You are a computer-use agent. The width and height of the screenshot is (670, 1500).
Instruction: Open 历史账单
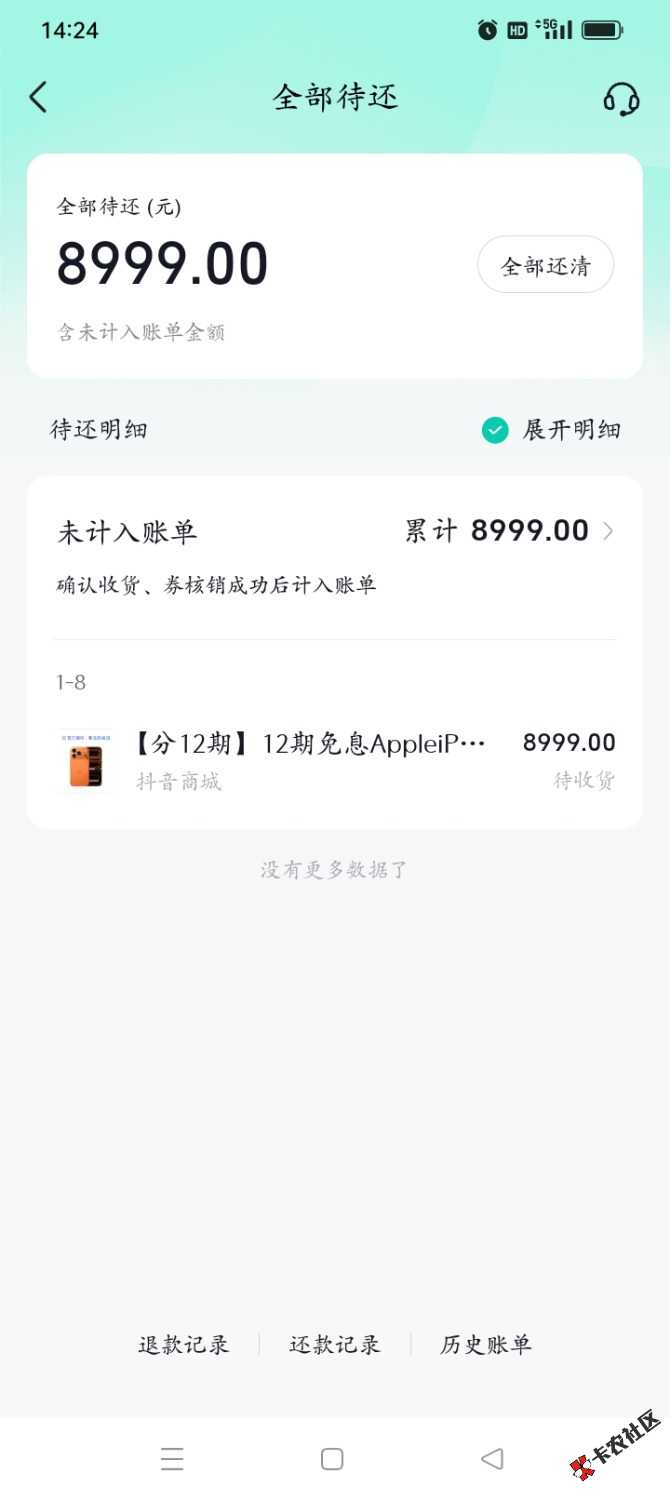coord(486,1345)
